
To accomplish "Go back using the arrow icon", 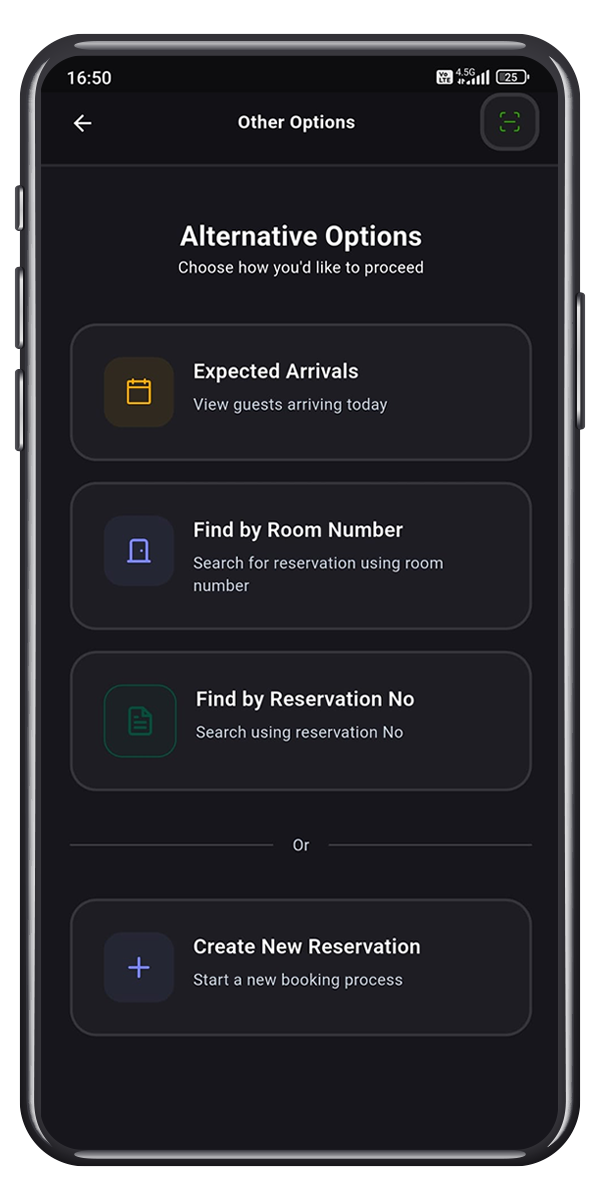I will tap(82, 123).
